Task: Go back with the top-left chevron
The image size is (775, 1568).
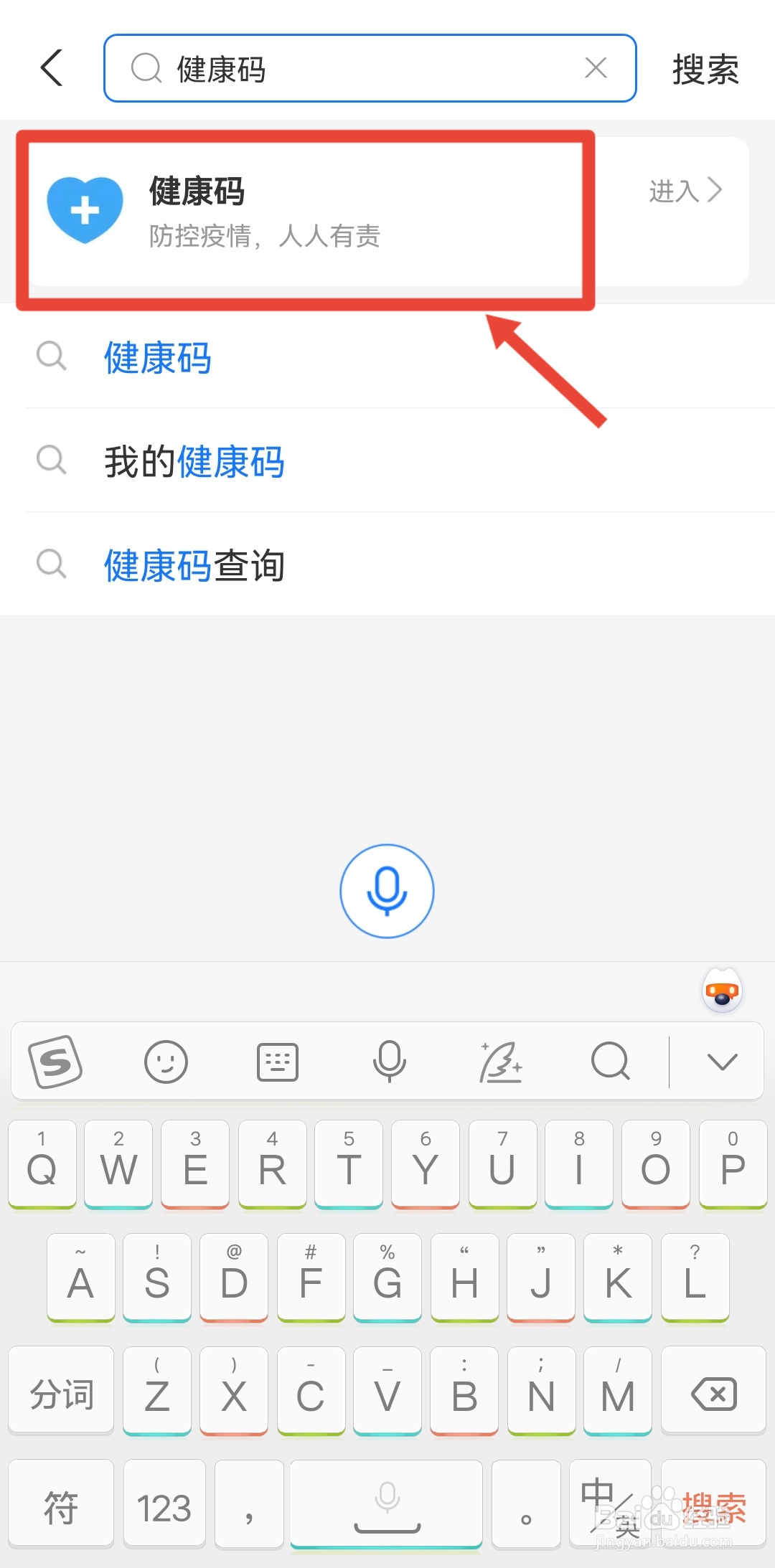Action: click(x=50, y=68)
